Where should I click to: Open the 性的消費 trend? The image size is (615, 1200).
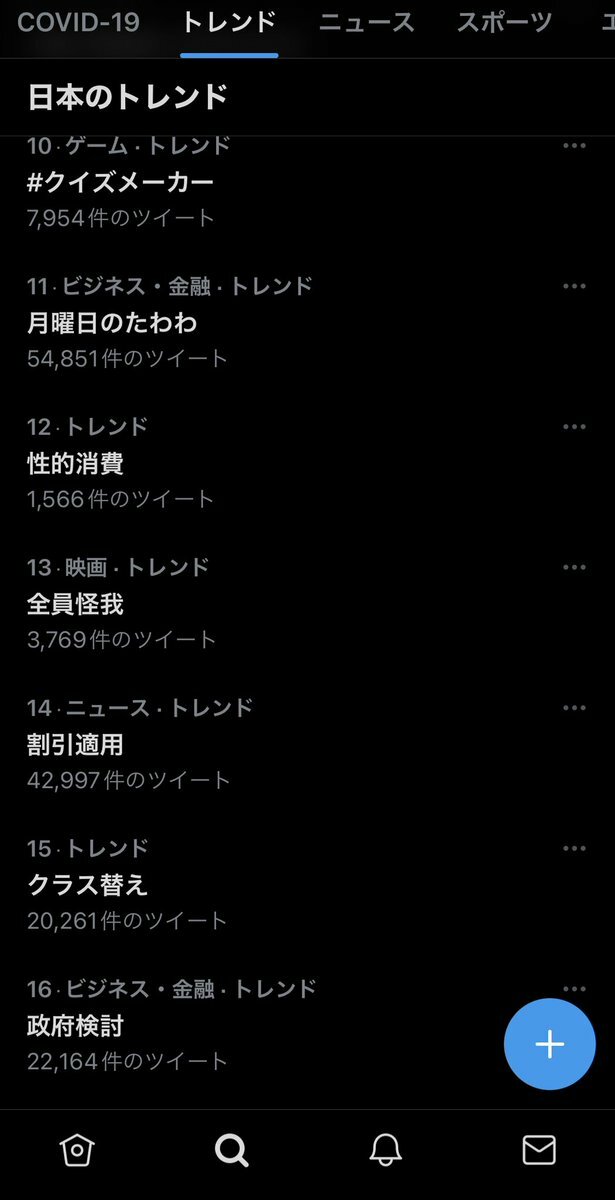76,464
